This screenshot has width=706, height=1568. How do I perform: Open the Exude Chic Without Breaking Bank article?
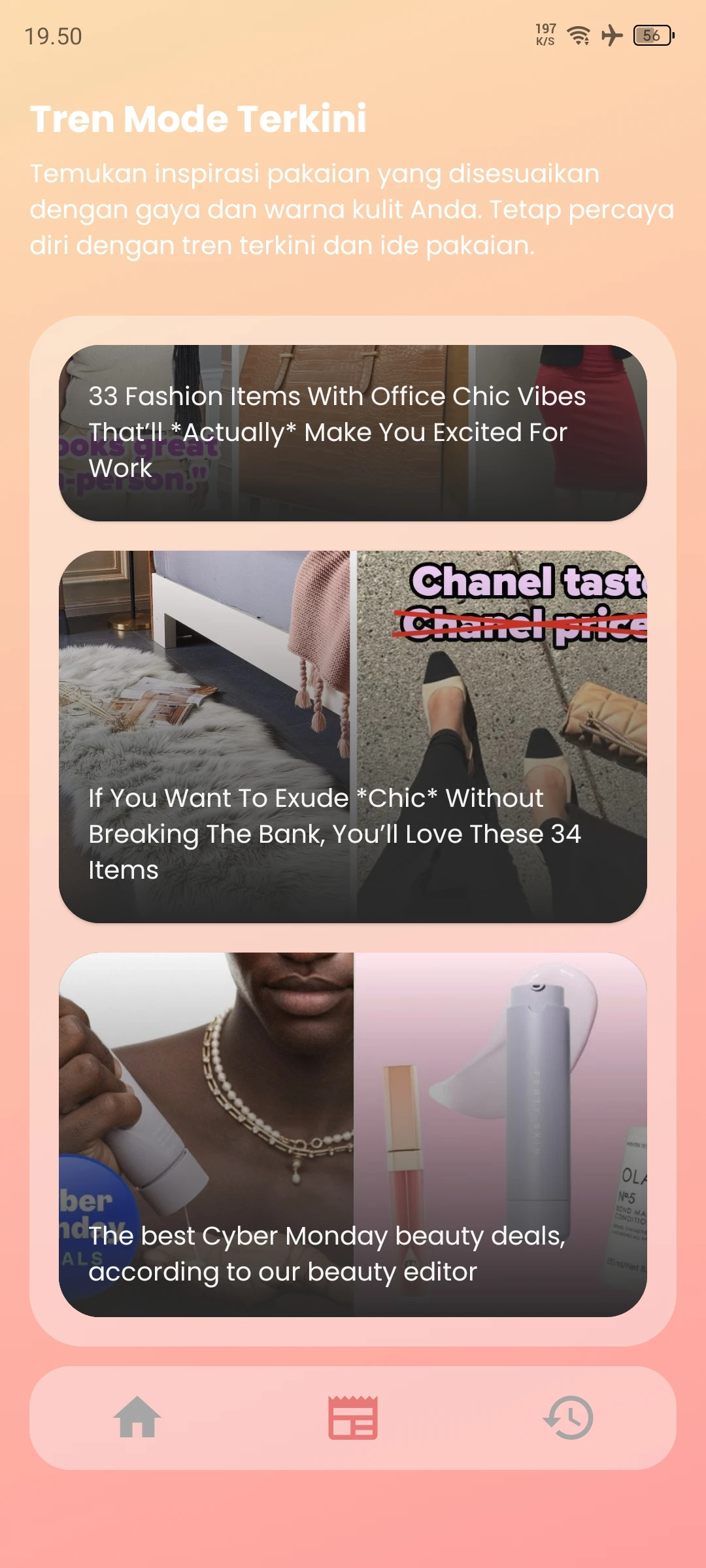pyautogui.click(x=353, y=736)
